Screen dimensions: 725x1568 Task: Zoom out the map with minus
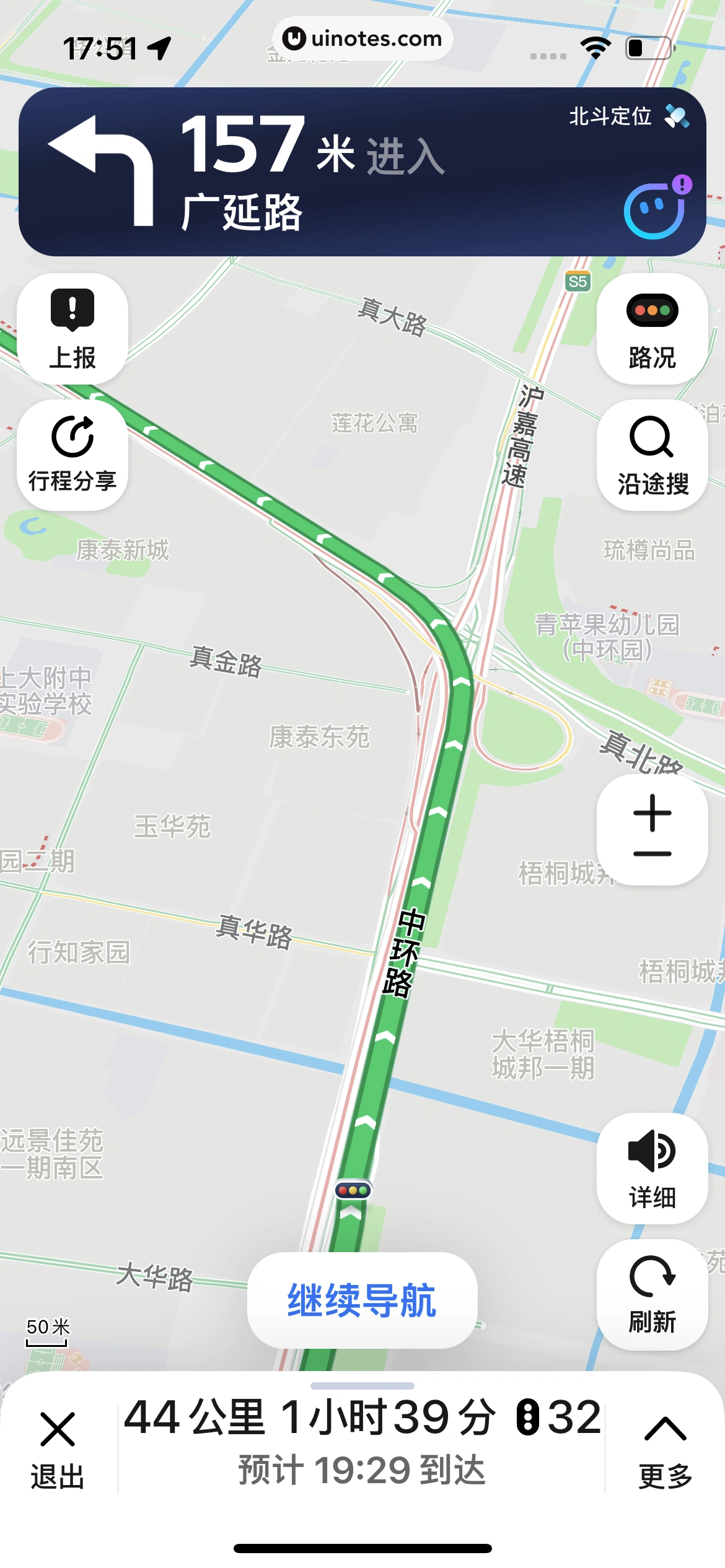coord(652,854)
